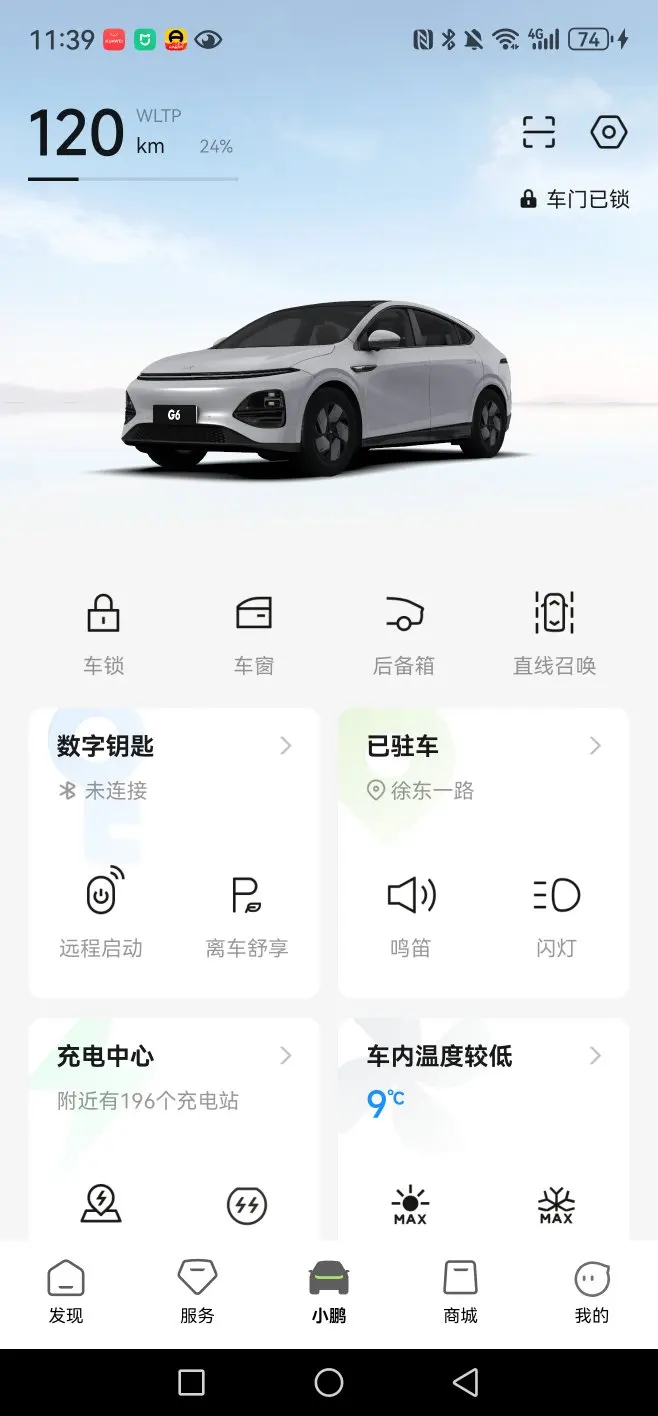This screenshot has width=658, height=1416.
Task: Start 直线召唤 straight-line summon
Action: coord(554,630)
